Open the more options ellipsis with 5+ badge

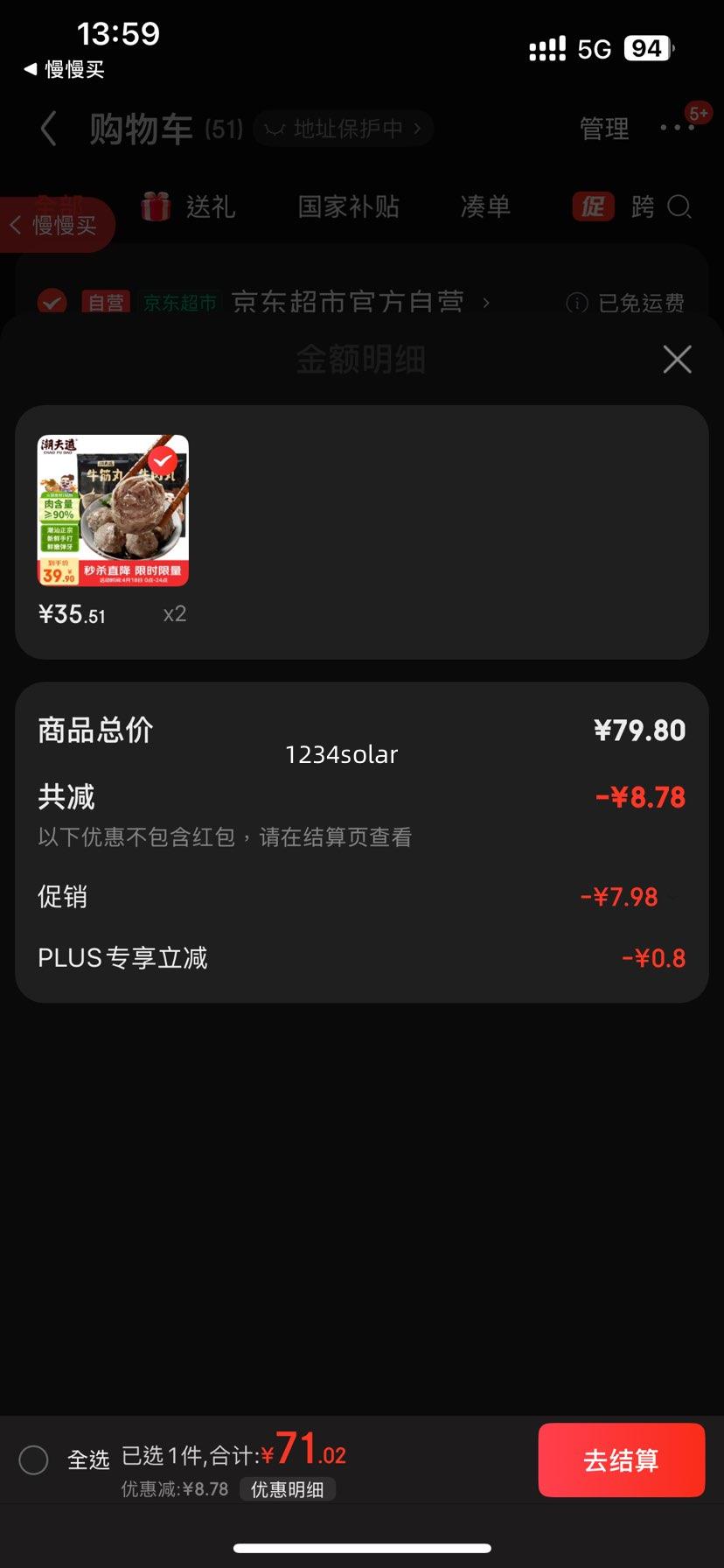pyautogui.click(x=676, y=128)
